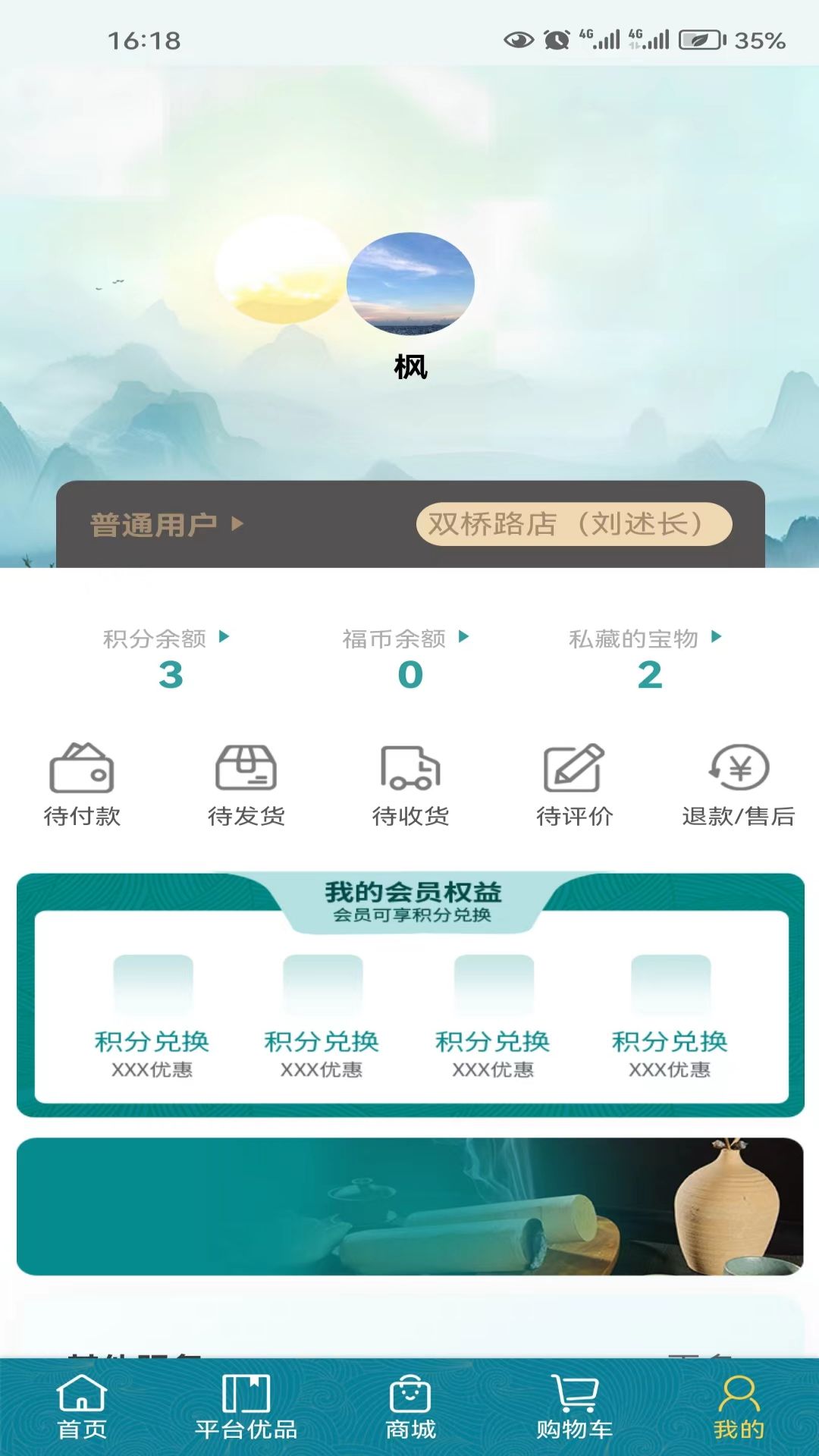Screen dimensions: 819x1456
Task: Go to the 首页 tab
Action: coord(82,1407)
